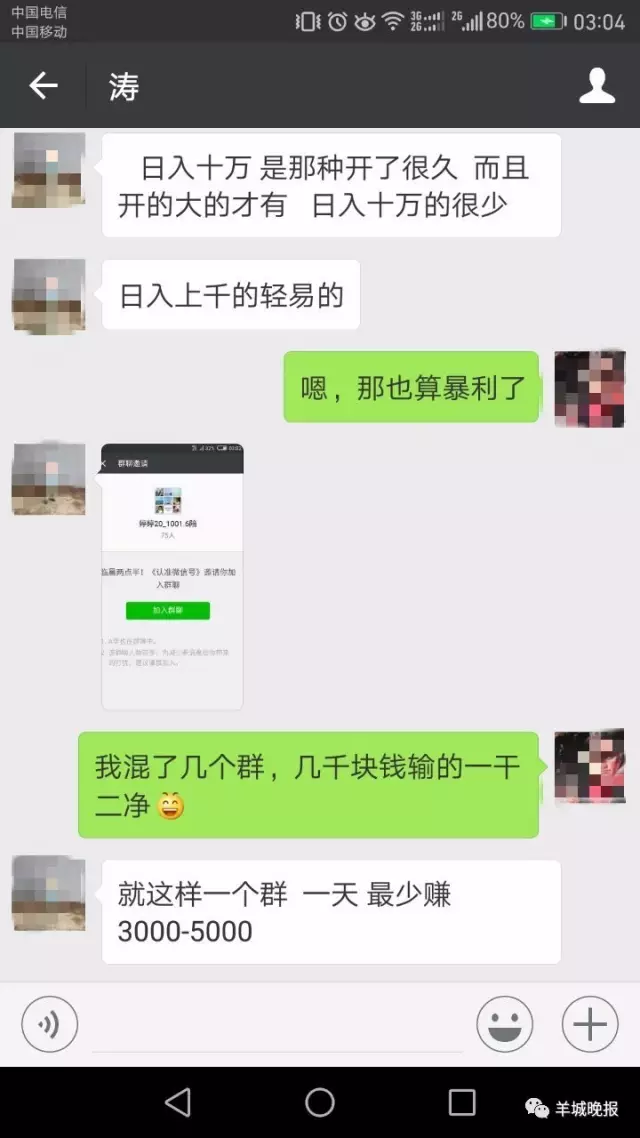Go back from the chat with 涛

point(43,86)
